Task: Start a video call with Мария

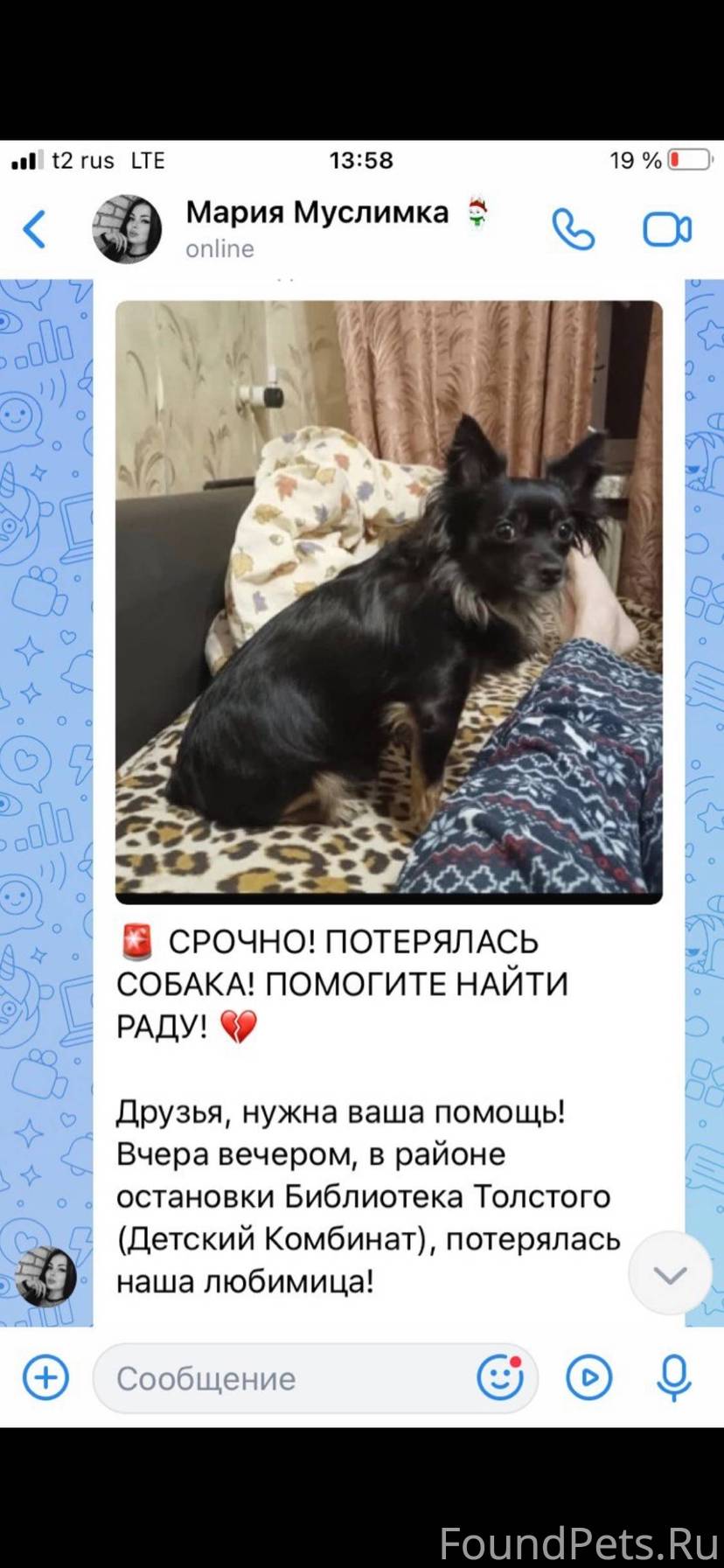Action: tap(667, 230)
